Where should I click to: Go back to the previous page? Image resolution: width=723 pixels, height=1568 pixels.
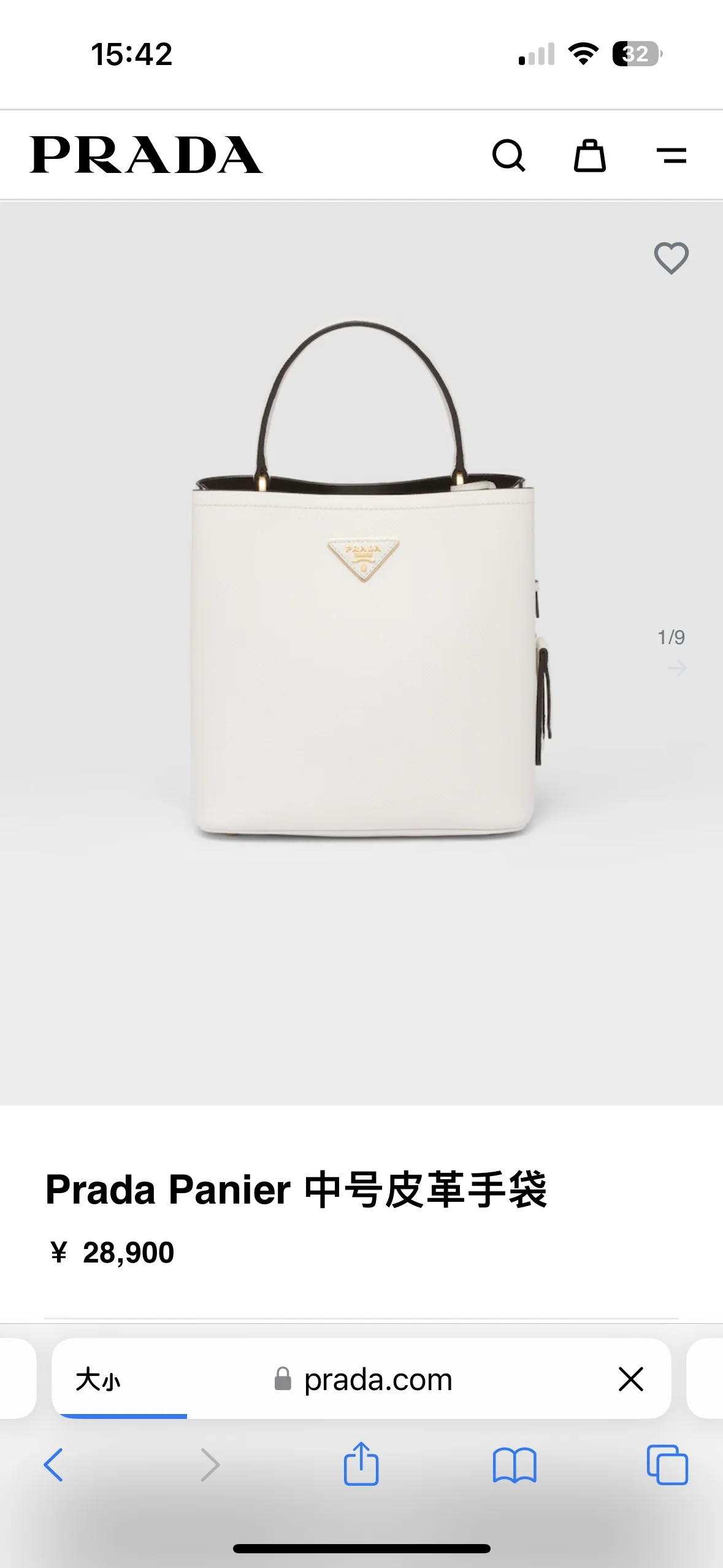(x=53, y=1465)
